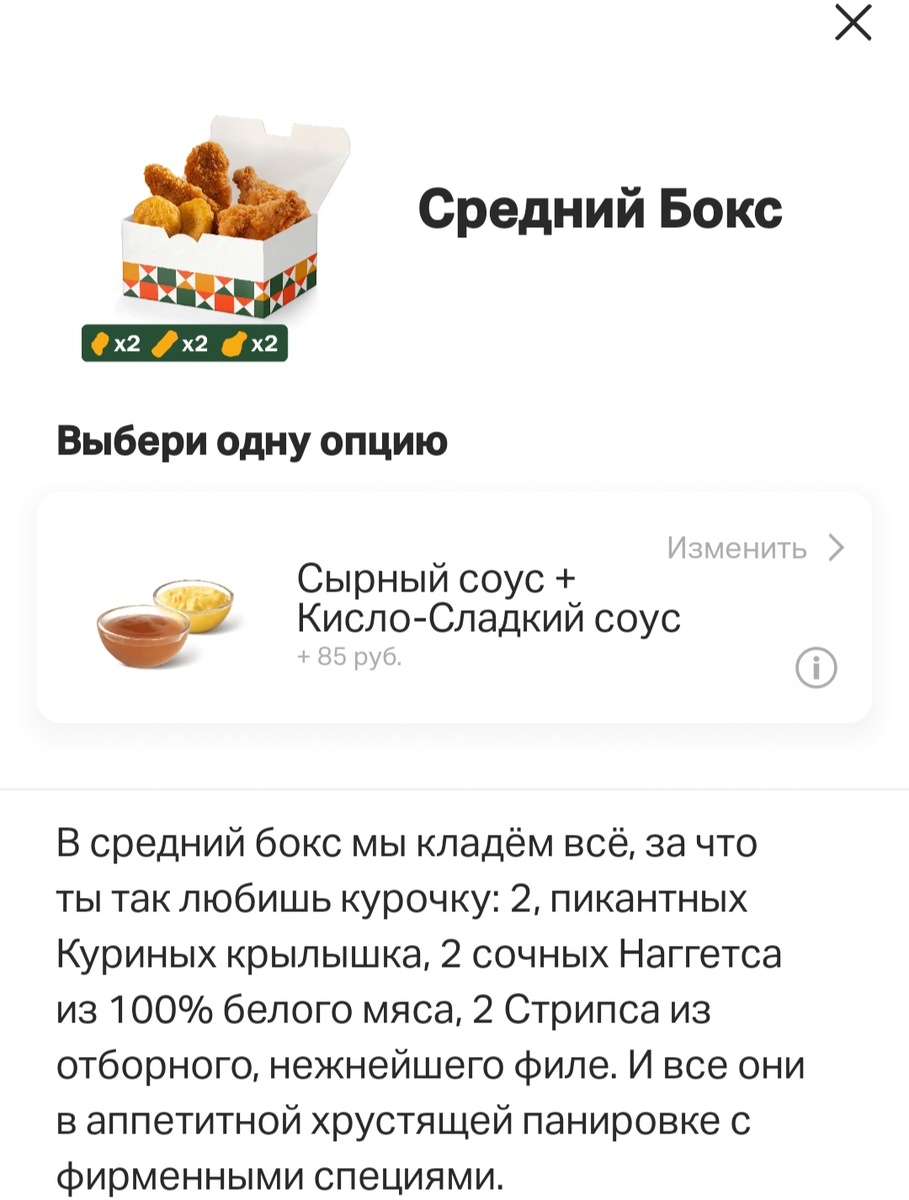Tap the X close icon at top right
The width and height of the screenshot is (909, 1200).
click(851, 24)
